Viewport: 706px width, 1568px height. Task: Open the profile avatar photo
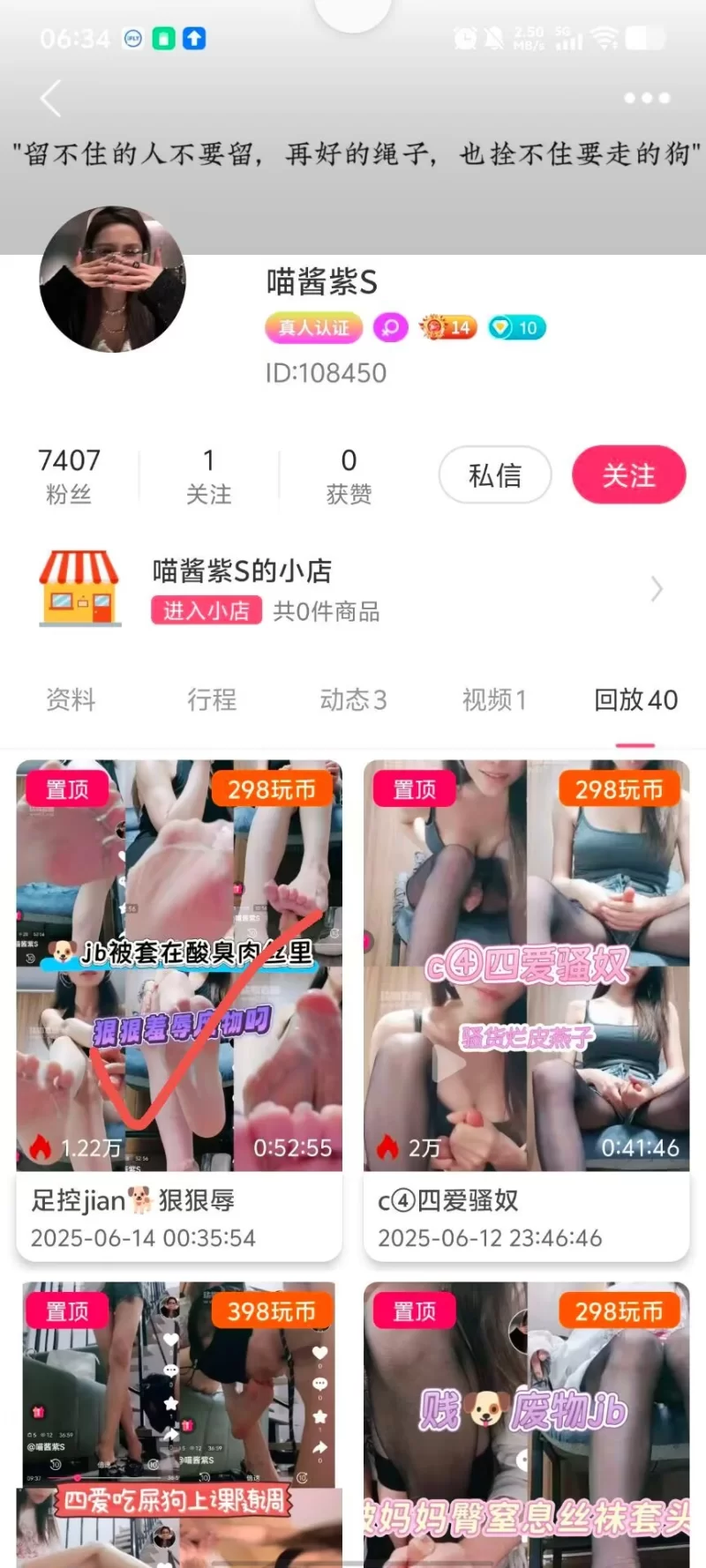click(113, 280)
